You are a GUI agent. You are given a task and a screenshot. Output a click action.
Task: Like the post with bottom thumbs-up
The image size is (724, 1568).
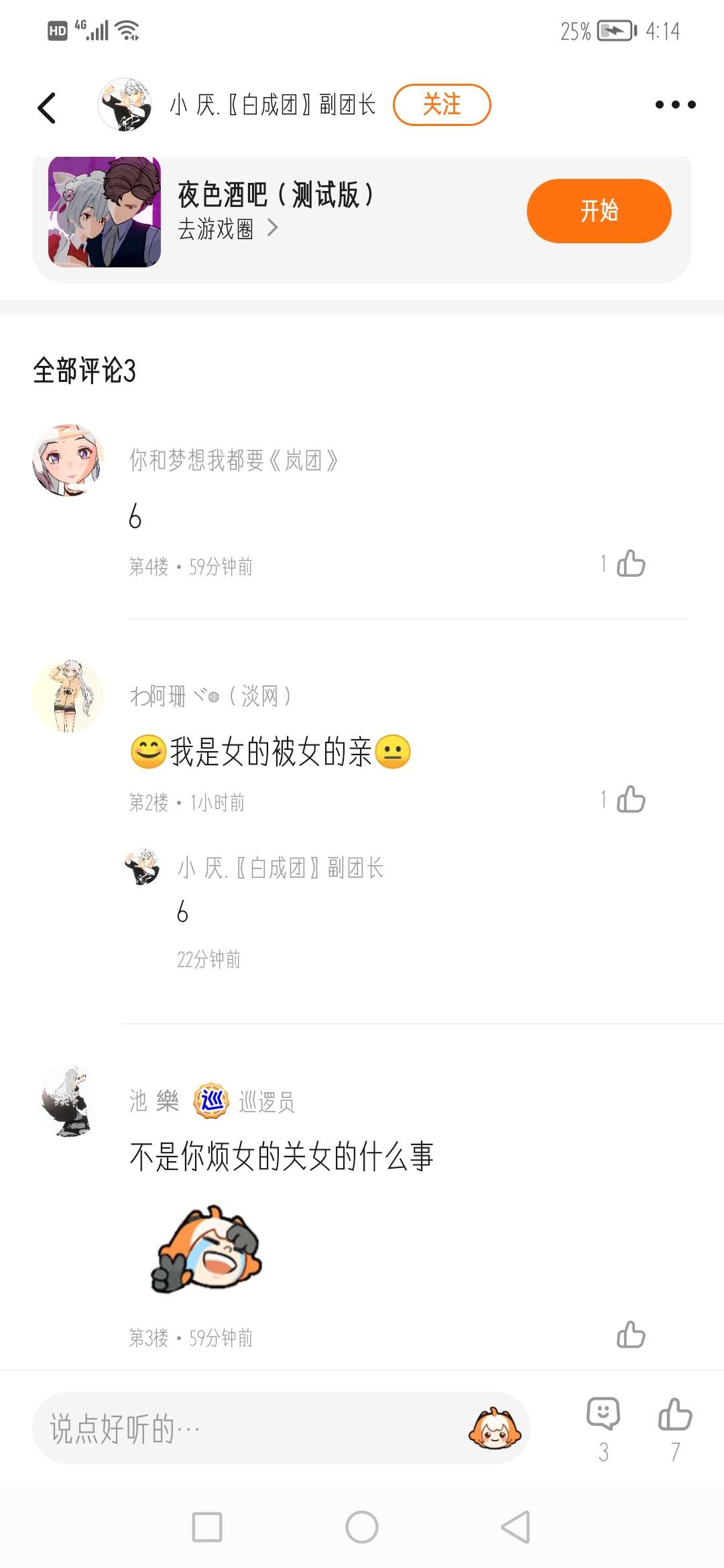click(x=675, y=1415)
